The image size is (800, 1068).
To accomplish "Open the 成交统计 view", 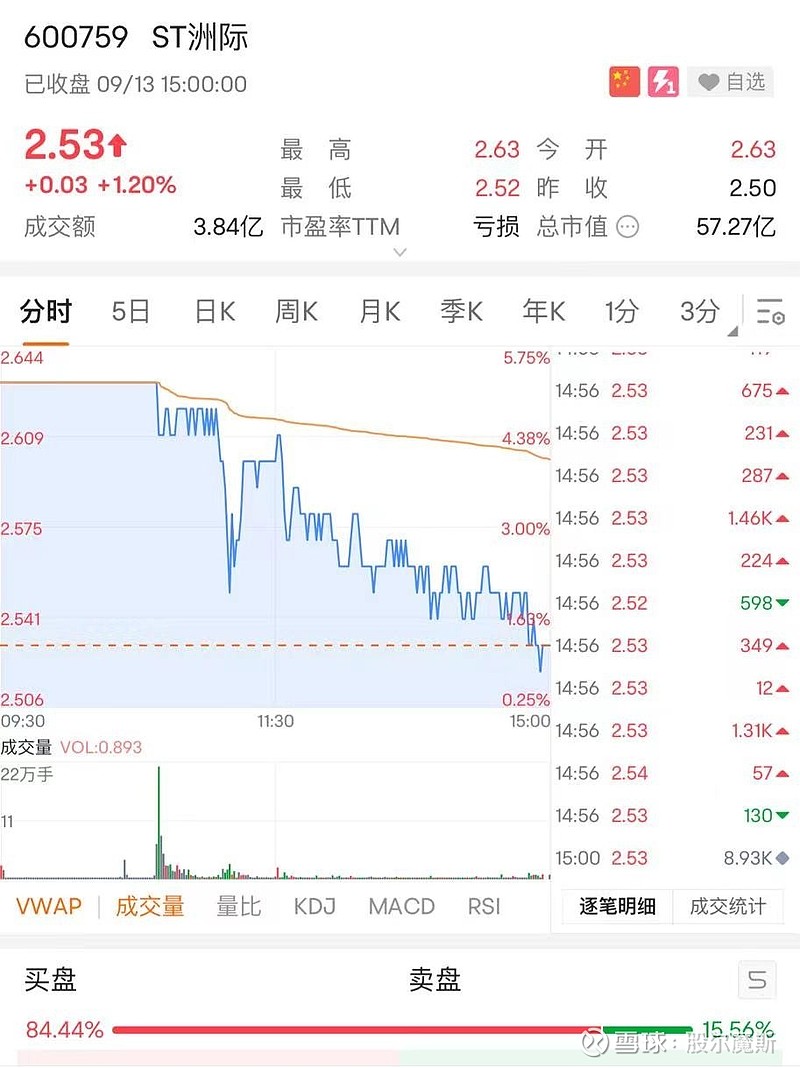I will [727, 906].
